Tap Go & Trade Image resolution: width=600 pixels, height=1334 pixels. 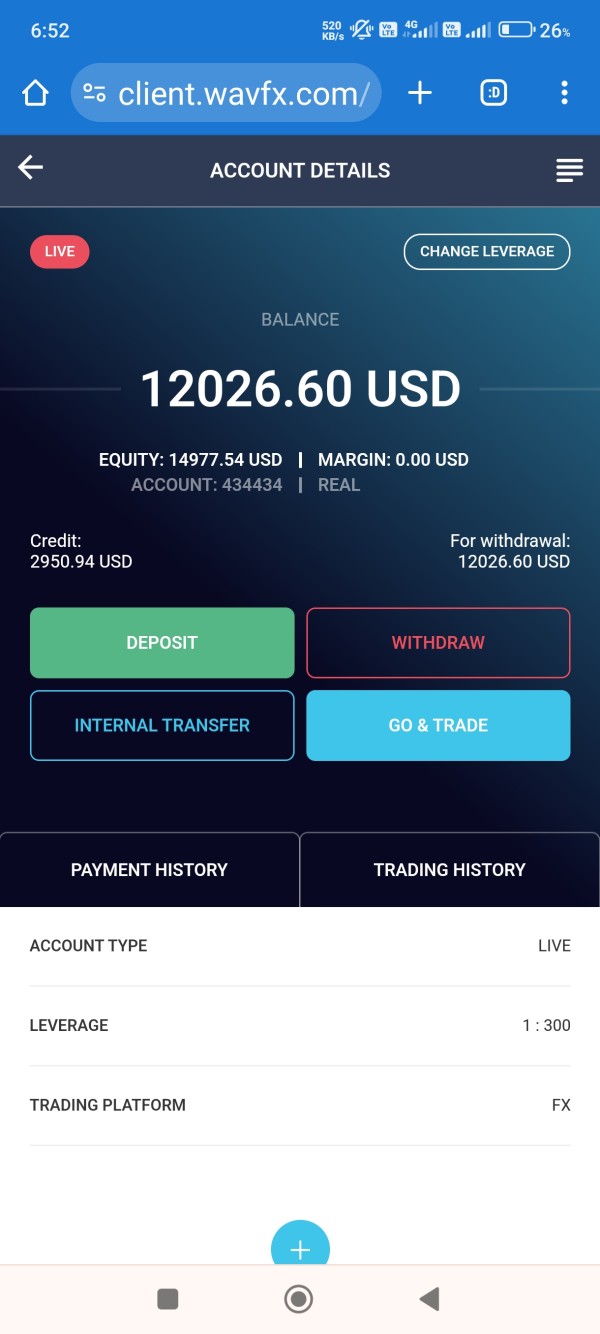438,725
